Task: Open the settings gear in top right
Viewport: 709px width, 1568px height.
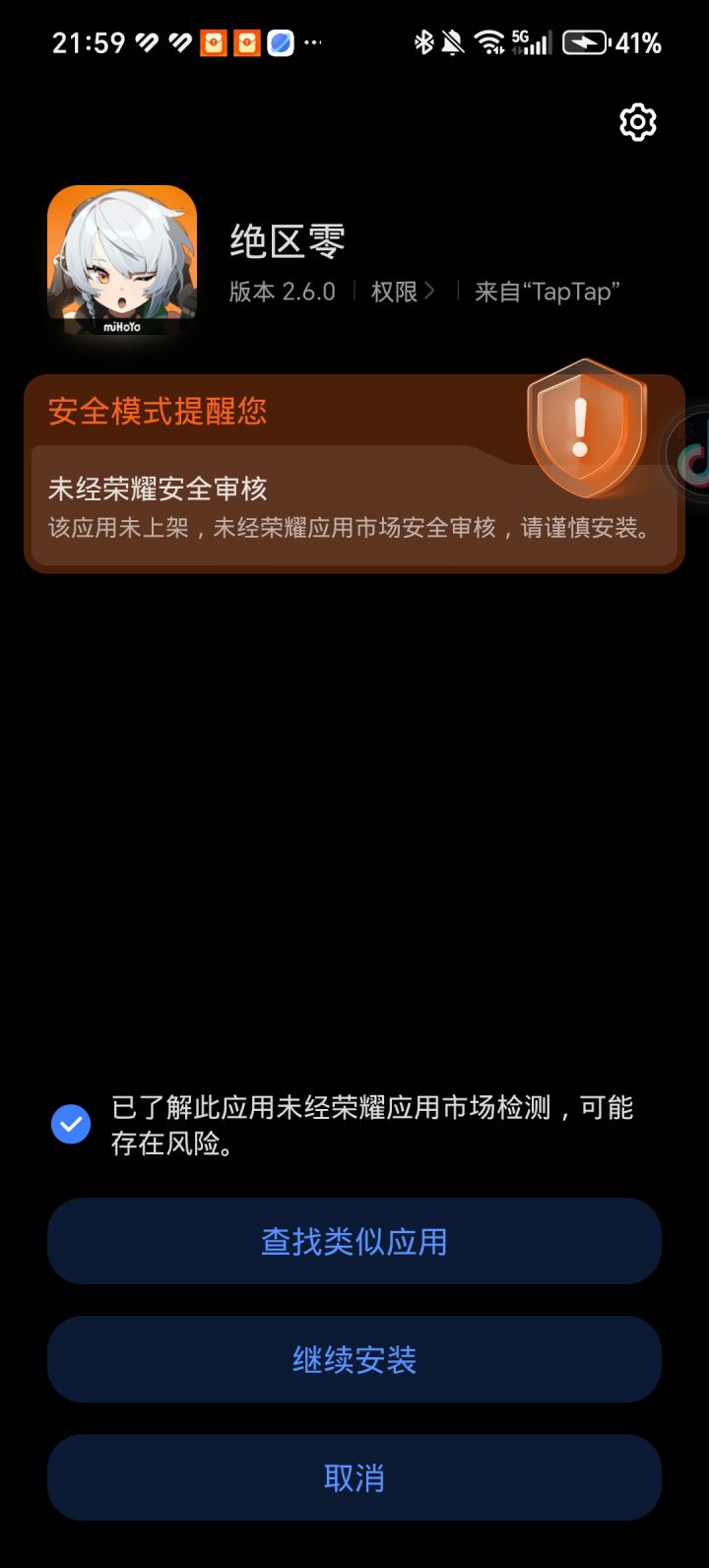Action: [637, 122]
